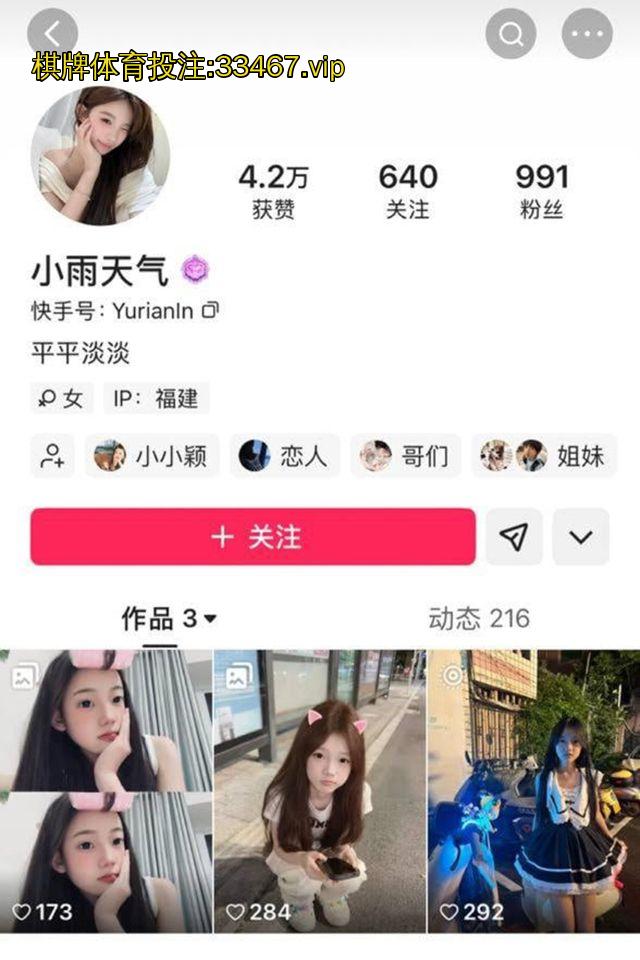Tap the add-friend icon chip
Screen dimensions: 640x960
pos(52,456)
